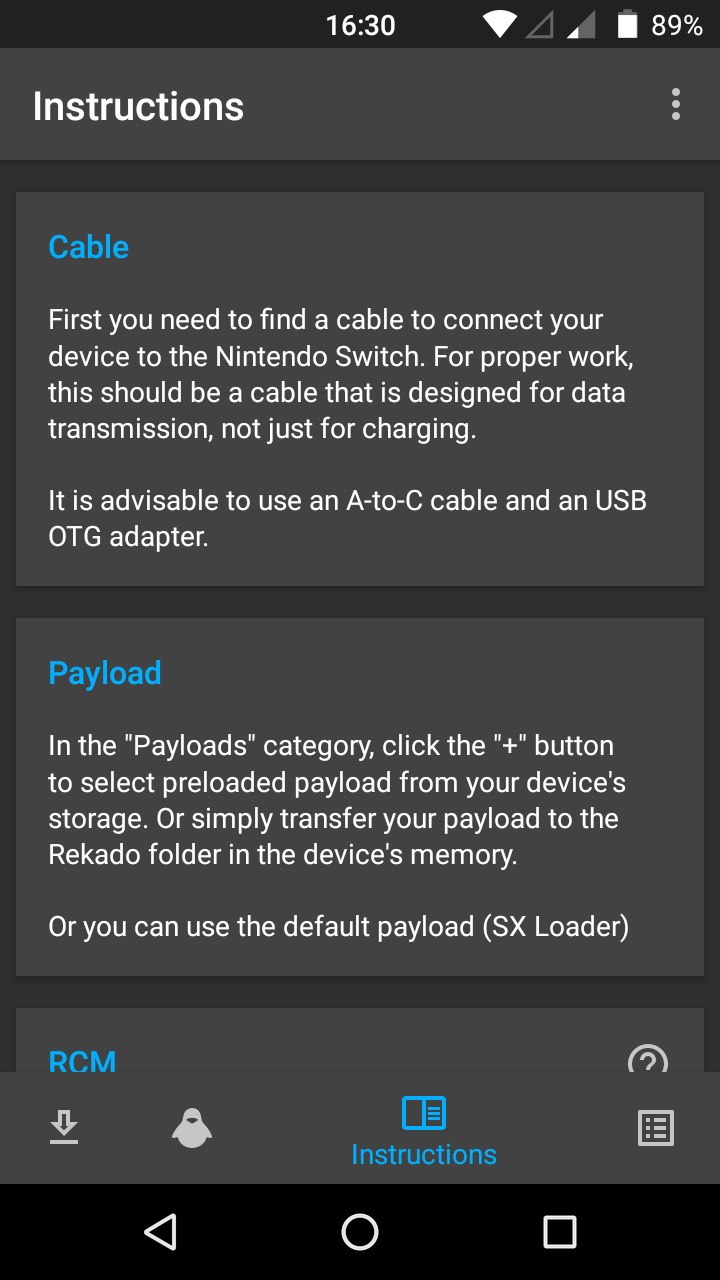The height and width of the screenshot is (1280, 720).
Task: Go back using the system back button
Action: tap(160, 1232)
